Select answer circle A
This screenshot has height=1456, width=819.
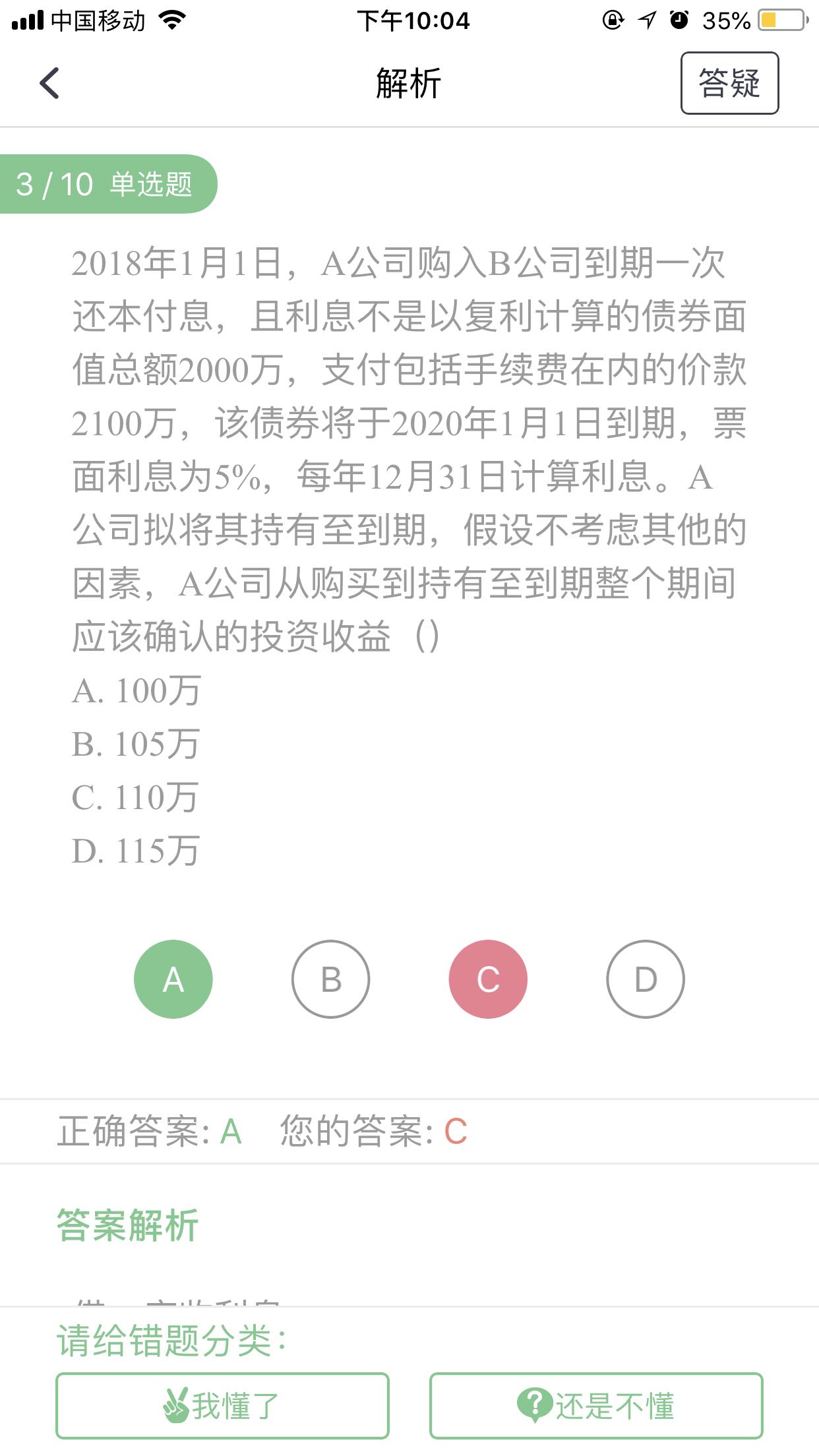[x=173, y=978]
